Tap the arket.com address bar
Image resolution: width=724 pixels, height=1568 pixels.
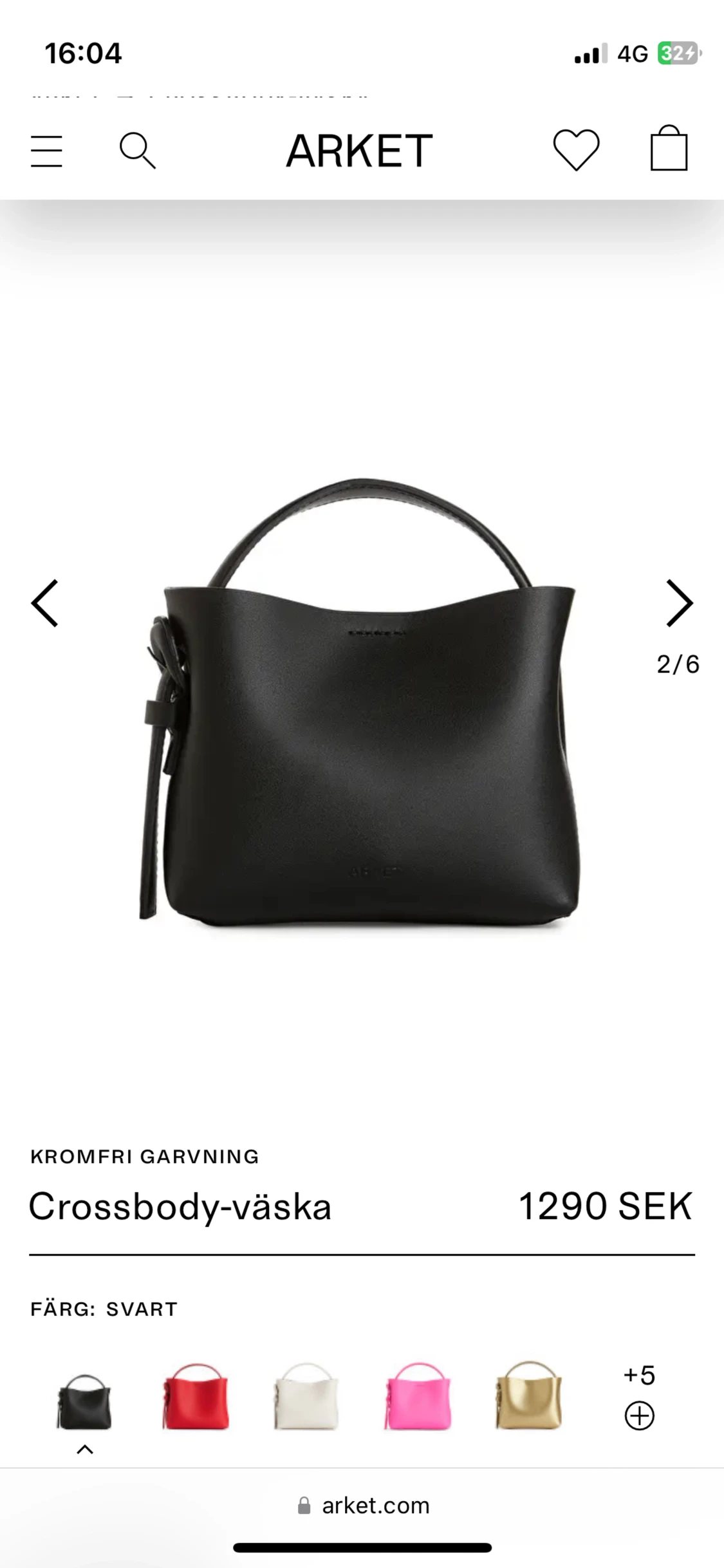[362, 1506]
